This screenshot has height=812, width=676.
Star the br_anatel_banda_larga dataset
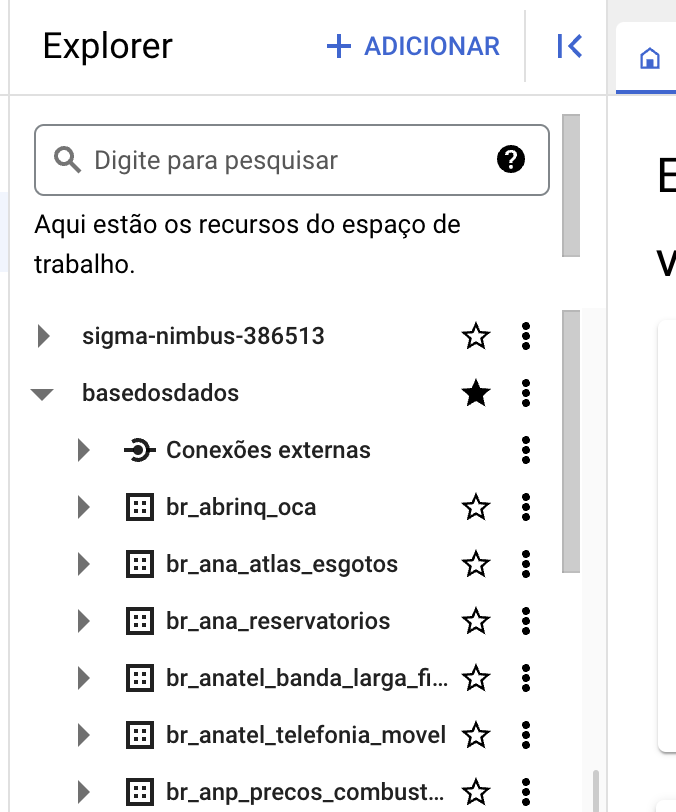point(476,679)
